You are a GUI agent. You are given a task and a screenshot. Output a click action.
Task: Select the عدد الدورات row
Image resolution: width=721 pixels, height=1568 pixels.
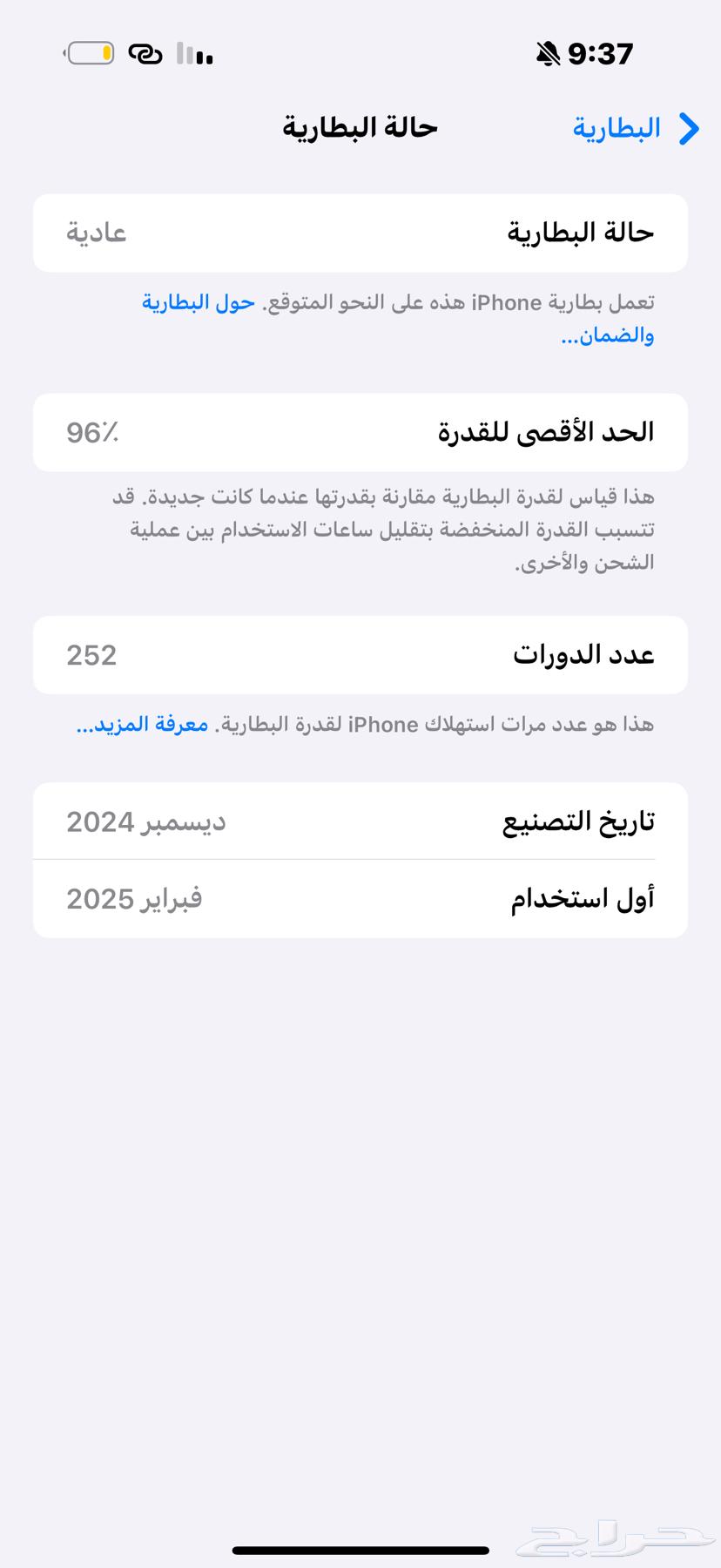click(x=360, y=655)
